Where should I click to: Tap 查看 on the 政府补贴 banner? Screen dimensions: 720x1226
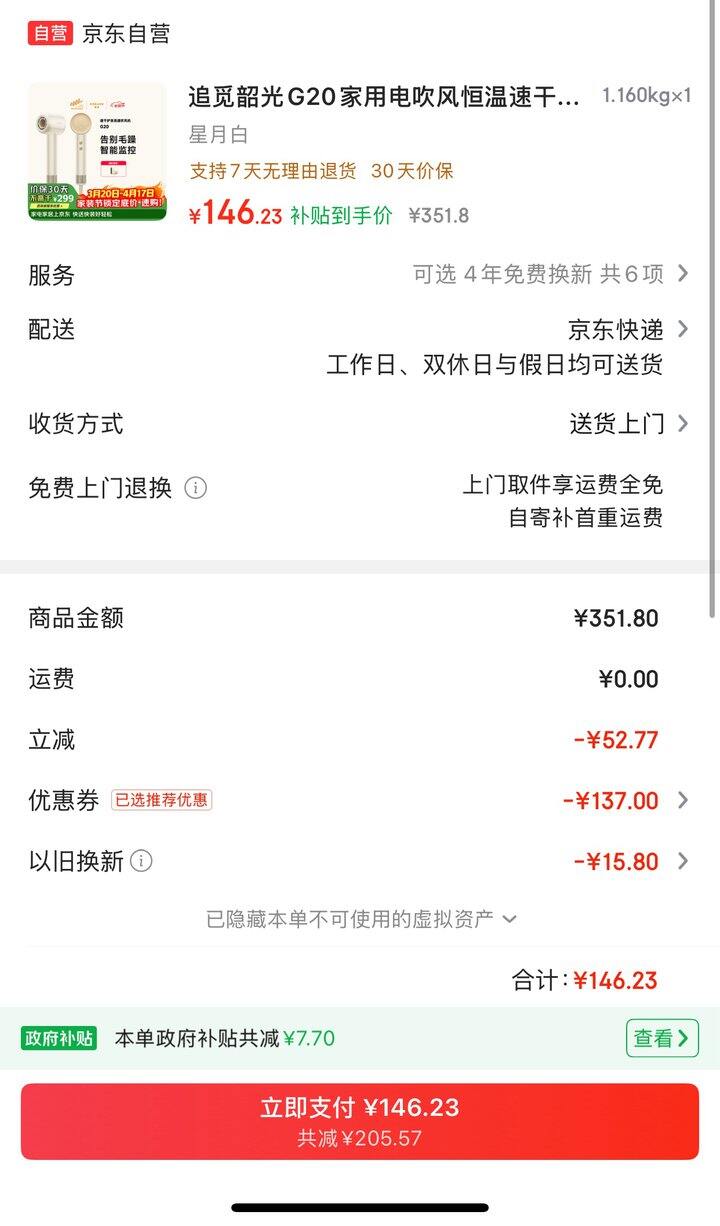tap(661, 1038)
